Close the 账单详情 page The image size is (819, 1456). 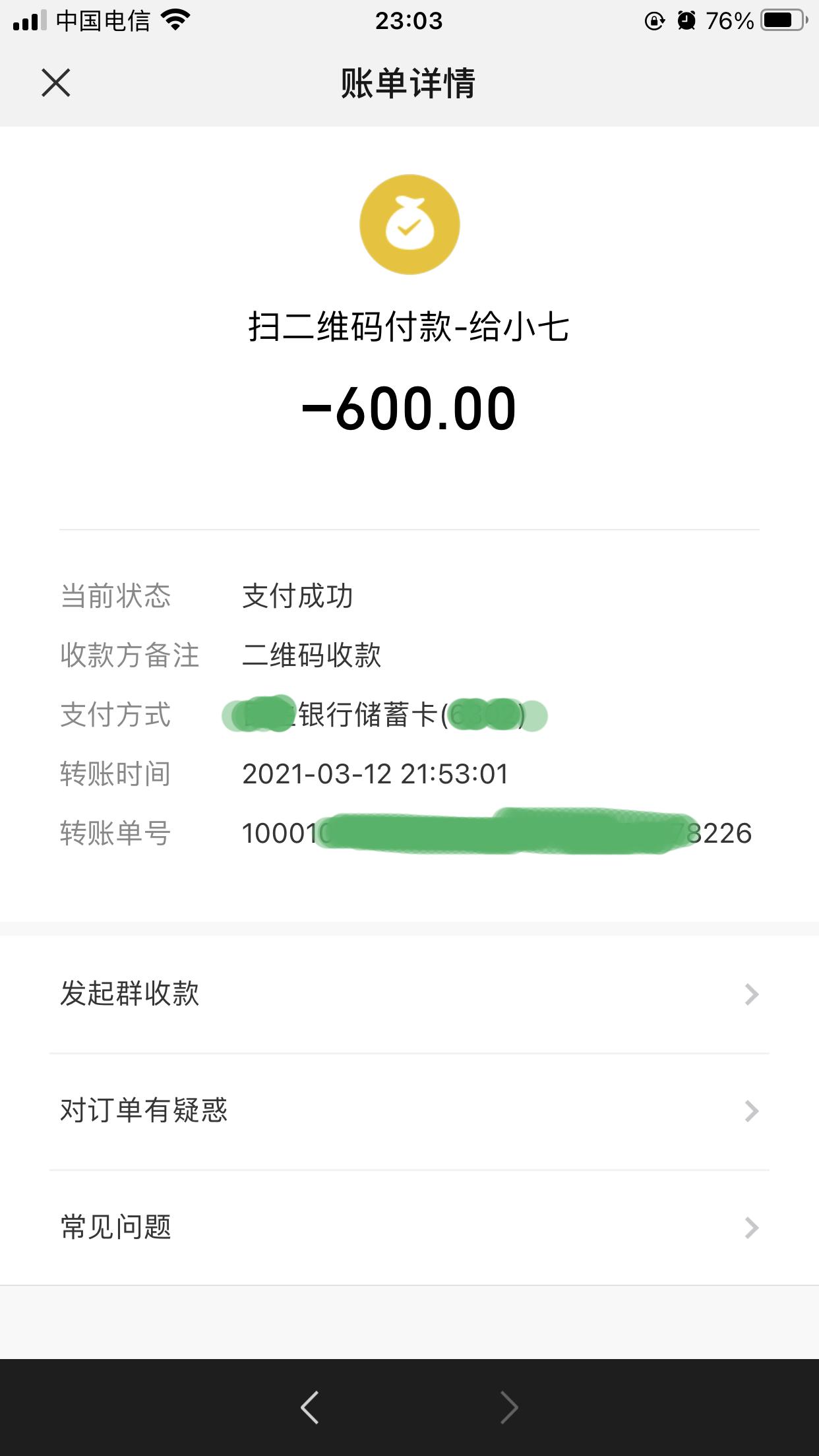56,83
